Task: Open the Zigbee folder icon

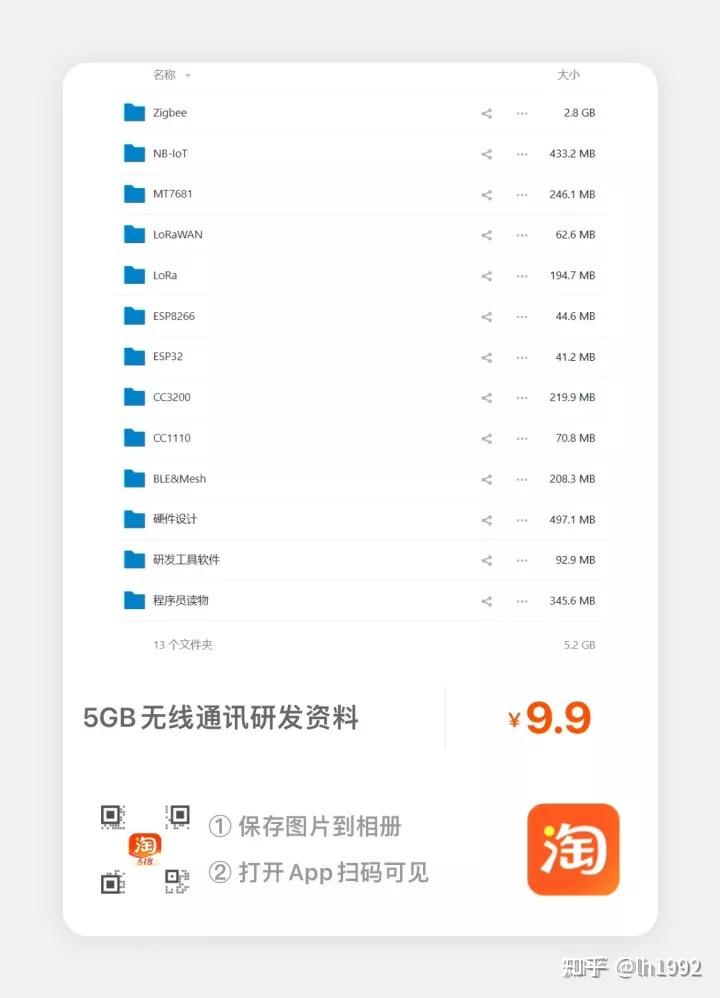Action: (134, 113)
